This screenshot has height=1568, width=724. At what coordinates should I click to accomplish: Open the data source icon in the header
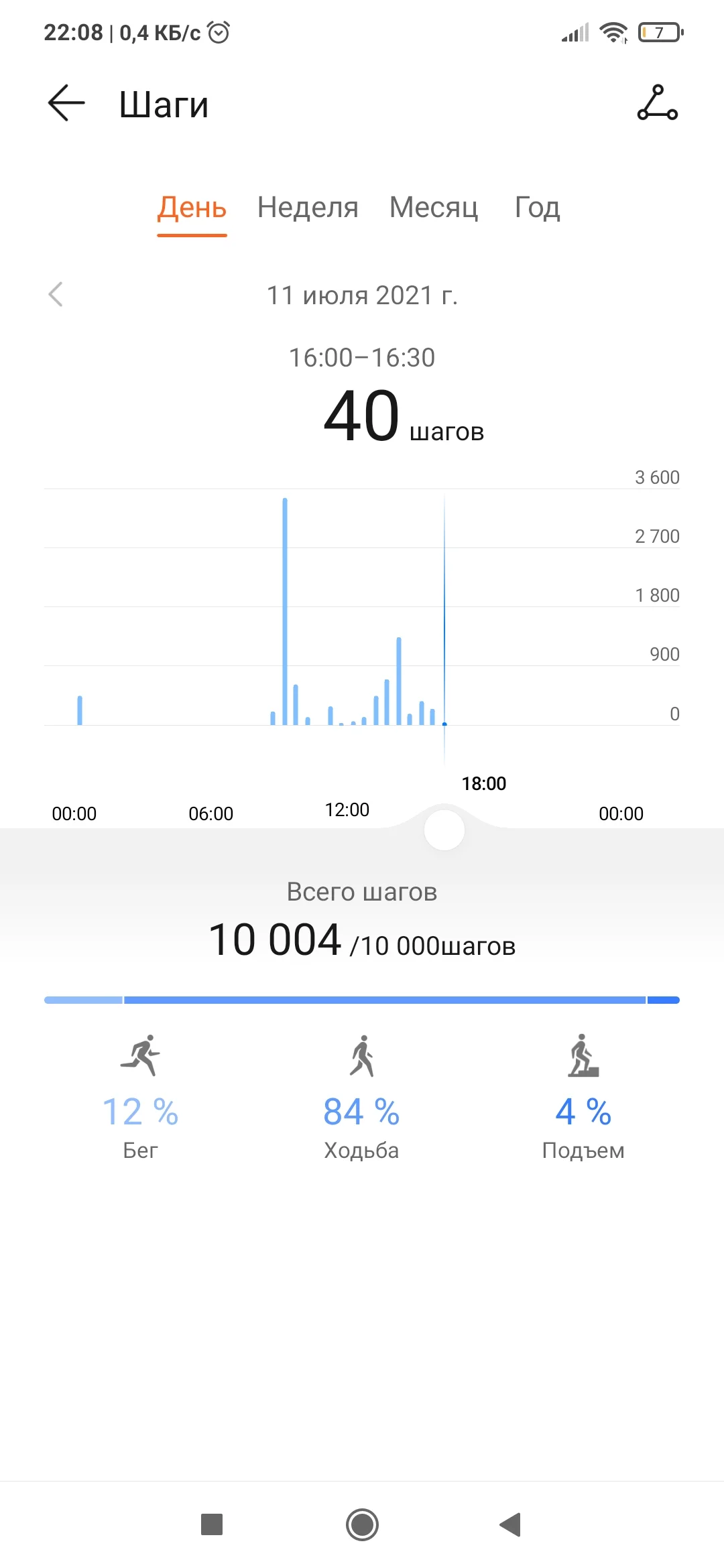click(x=657, y=103)
